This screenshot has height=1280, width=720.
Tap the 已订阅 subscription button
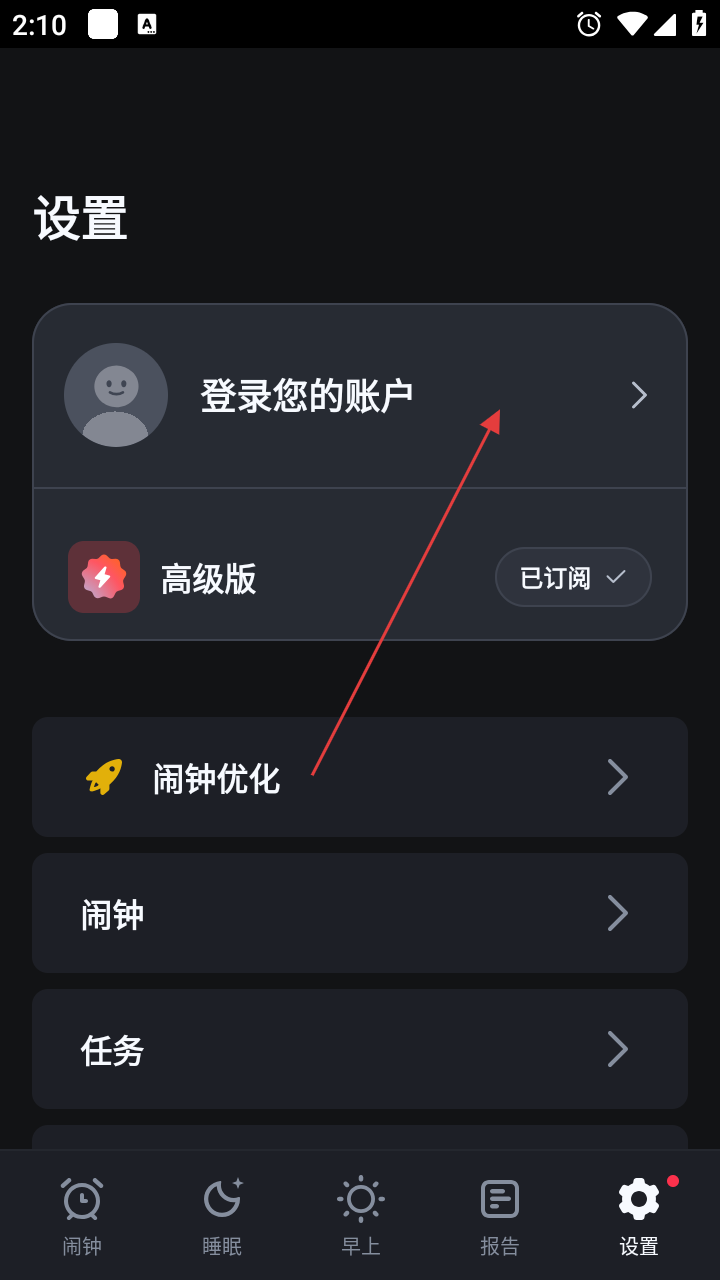pos(573,577)
